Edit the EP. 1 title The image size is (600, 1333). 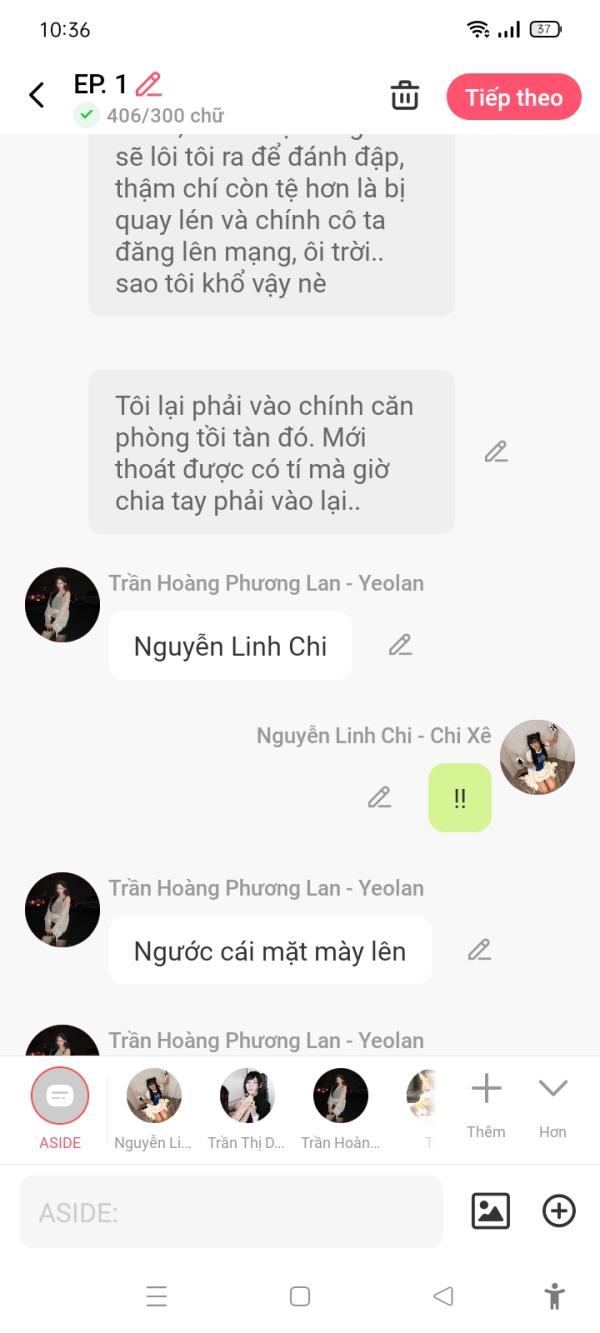tap(149, 84)
